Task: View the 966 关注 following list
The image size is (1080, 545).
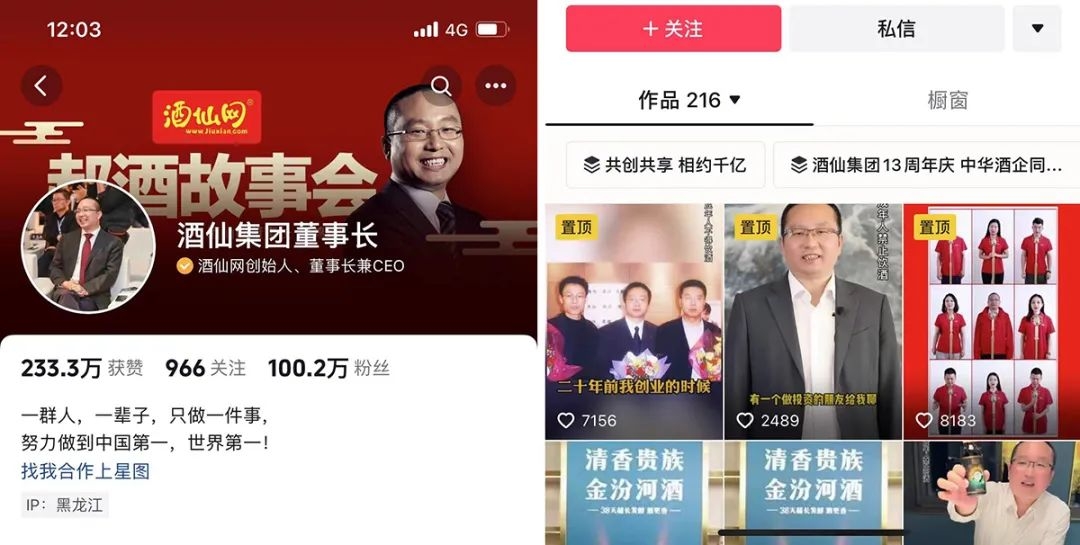Action: pyautogui.click(x=205, y=368)
